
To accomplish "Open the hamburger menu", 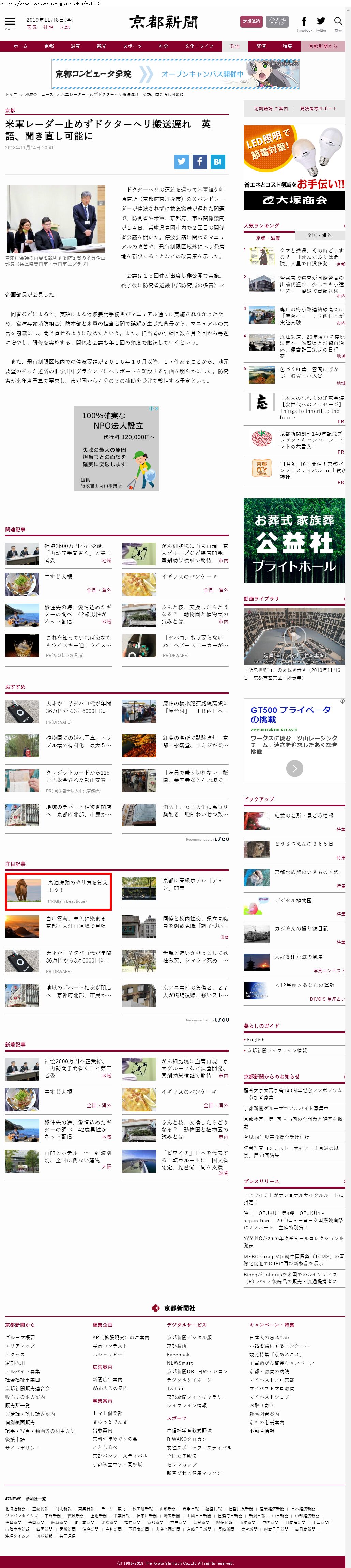I will pyautogui.click(x=10, y=22).
